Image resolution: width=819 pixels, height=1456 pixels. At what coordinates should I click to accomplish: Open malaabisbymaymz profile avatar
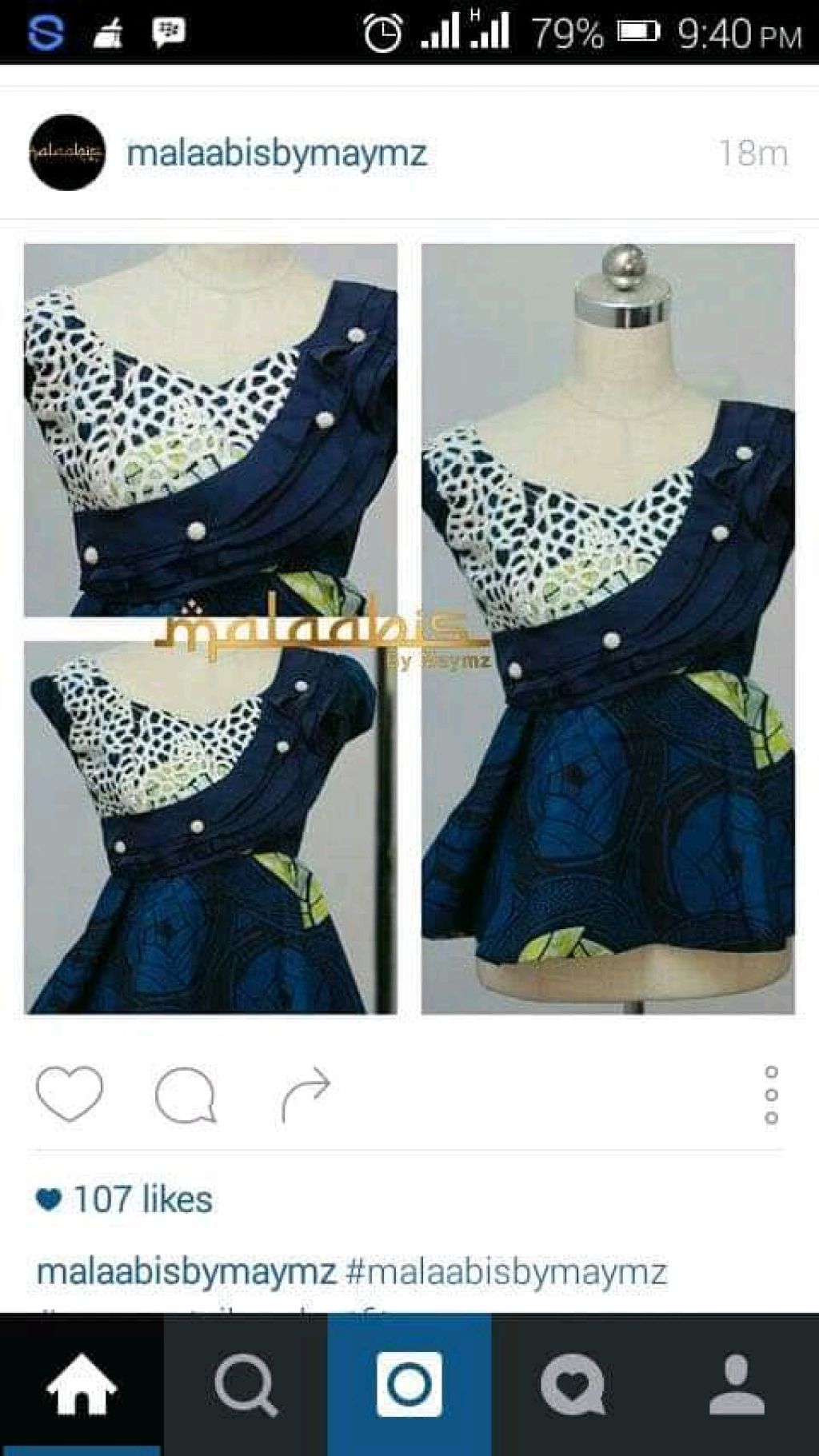pos(67,153)
